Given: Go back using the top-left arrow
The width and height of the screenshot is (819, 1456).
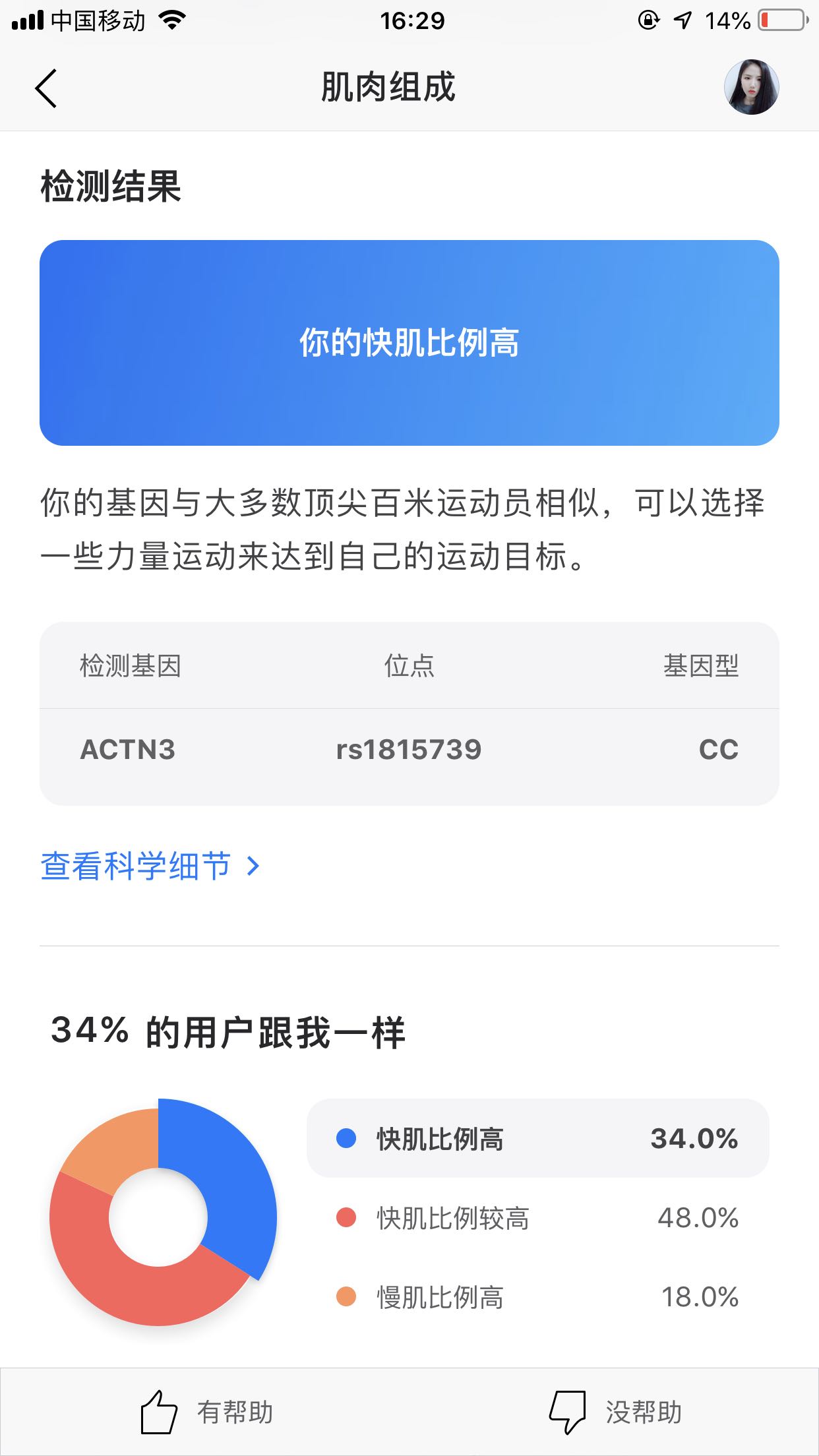Looking at the screenshot, I should tap(46, 88).
